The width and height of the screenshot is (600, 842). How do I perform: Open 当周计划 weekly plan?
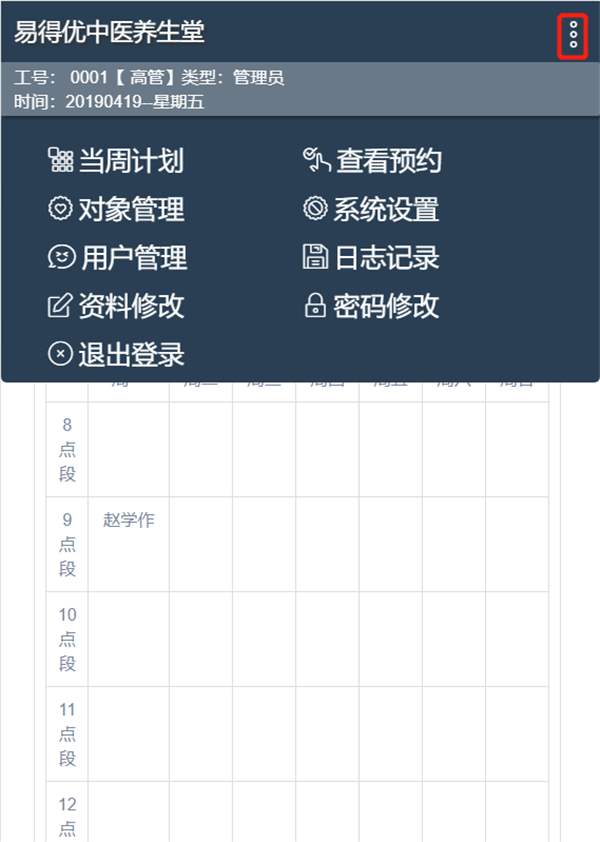[x=116, y=162]
